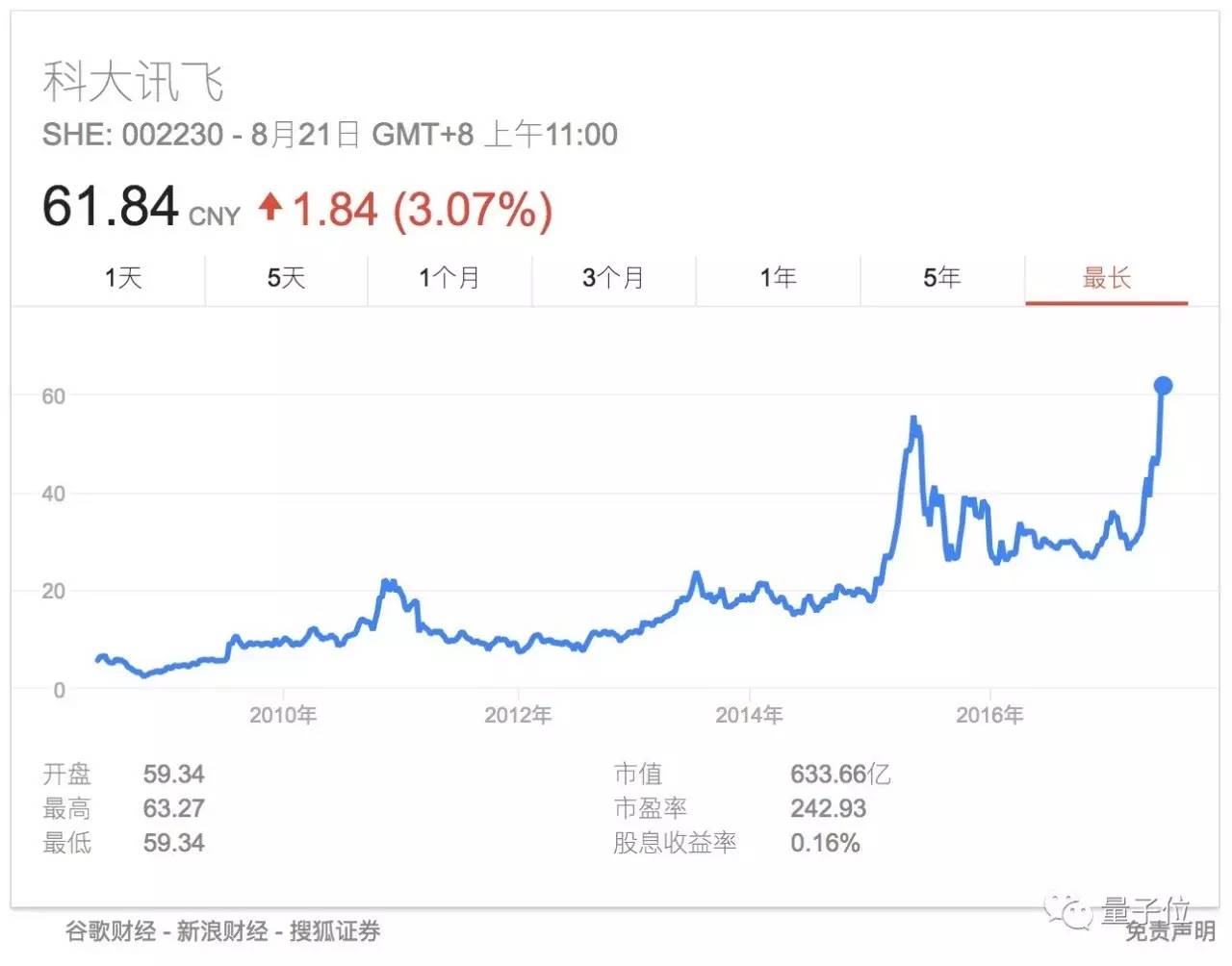Show the 1个月 price chart

[x=449, y=279]
